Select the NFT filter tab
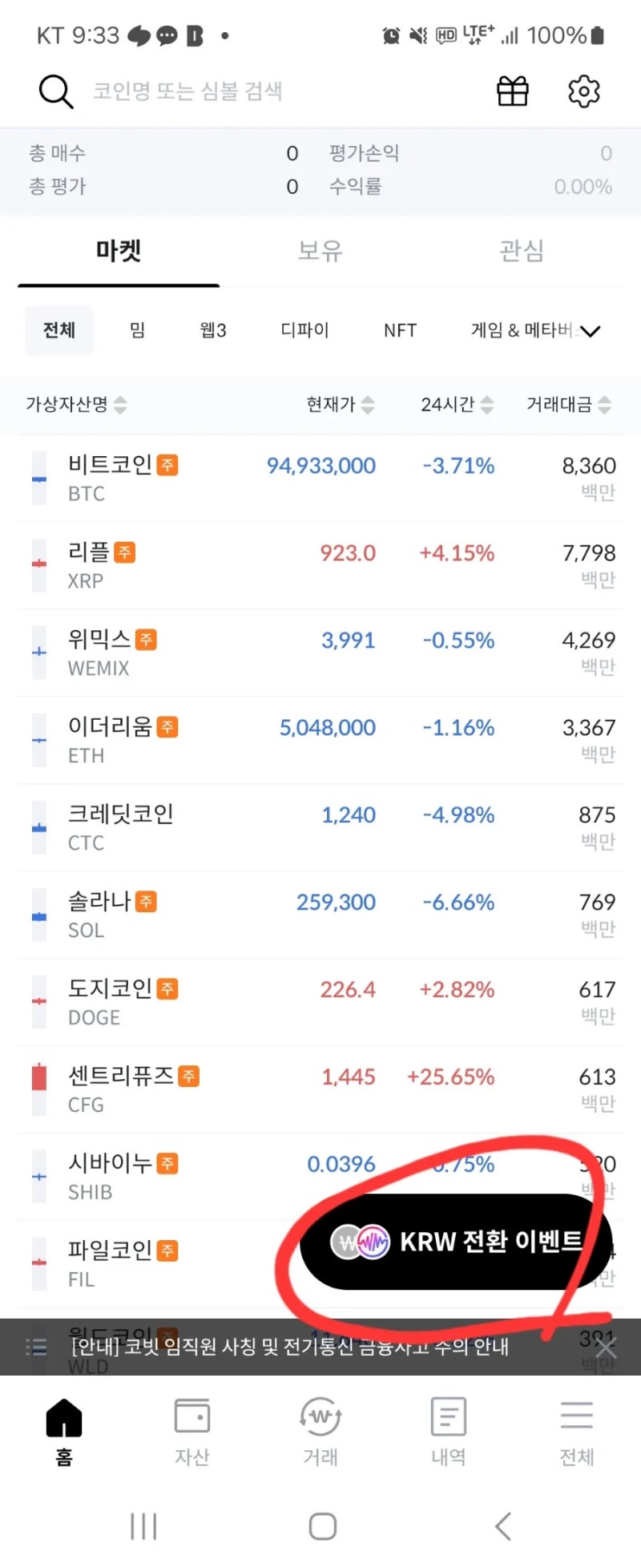This screenshot has height=1568, width=641. point(400,330)
